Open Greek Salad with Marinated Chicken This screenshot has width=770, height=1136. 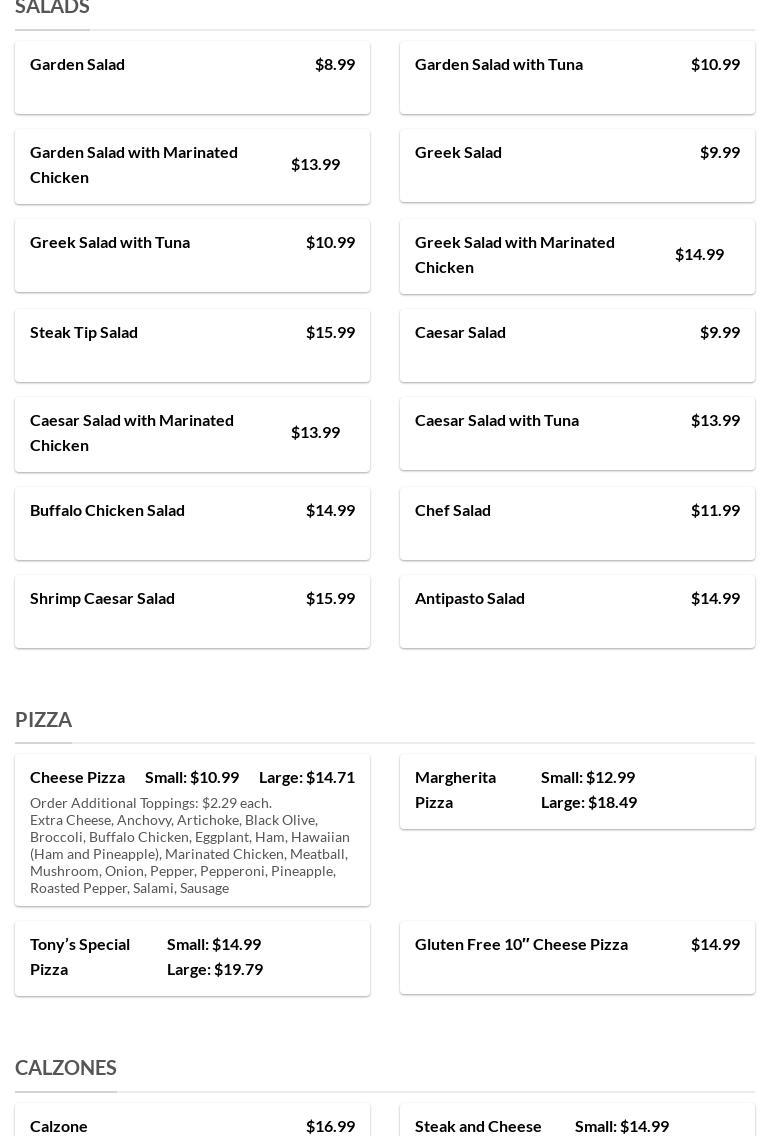point(577,255)
